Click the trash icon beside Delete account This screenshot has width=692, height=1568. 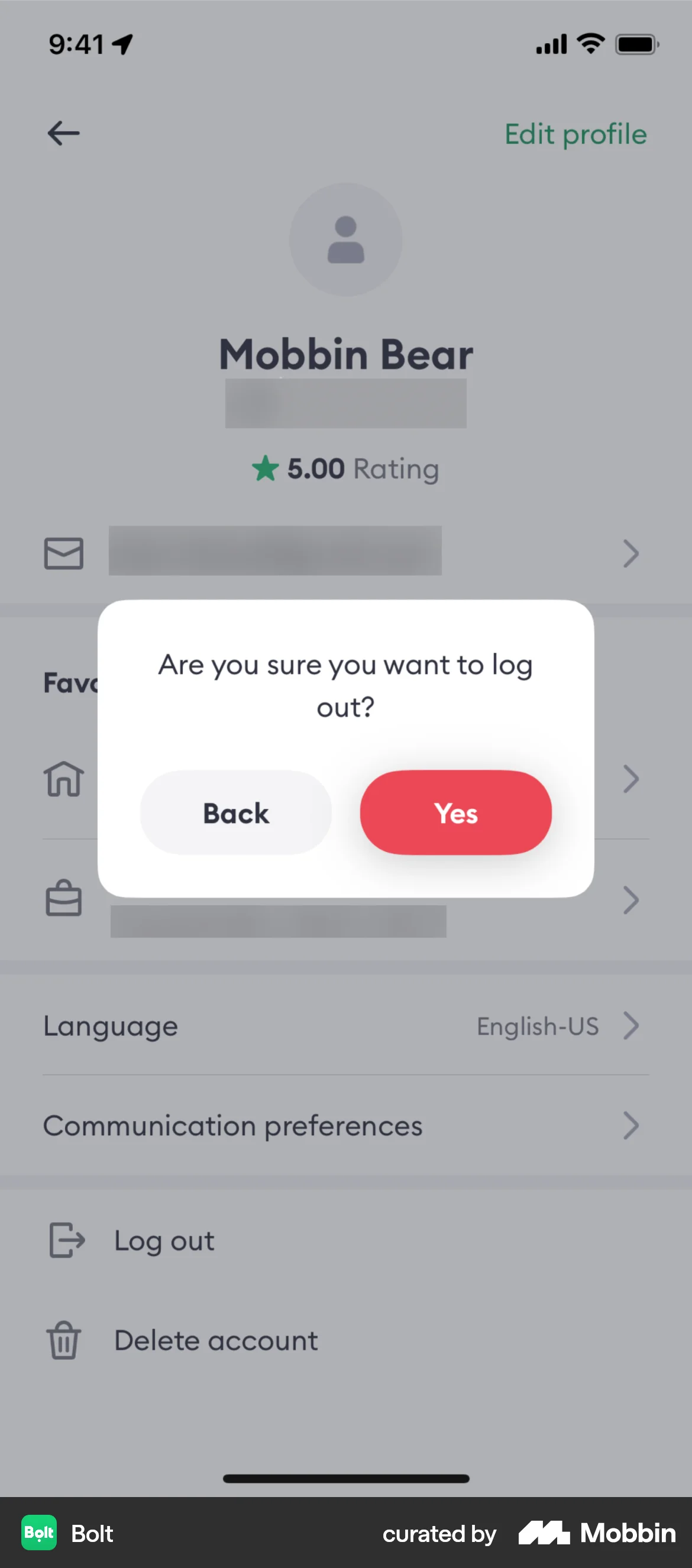coord(64,1339)
